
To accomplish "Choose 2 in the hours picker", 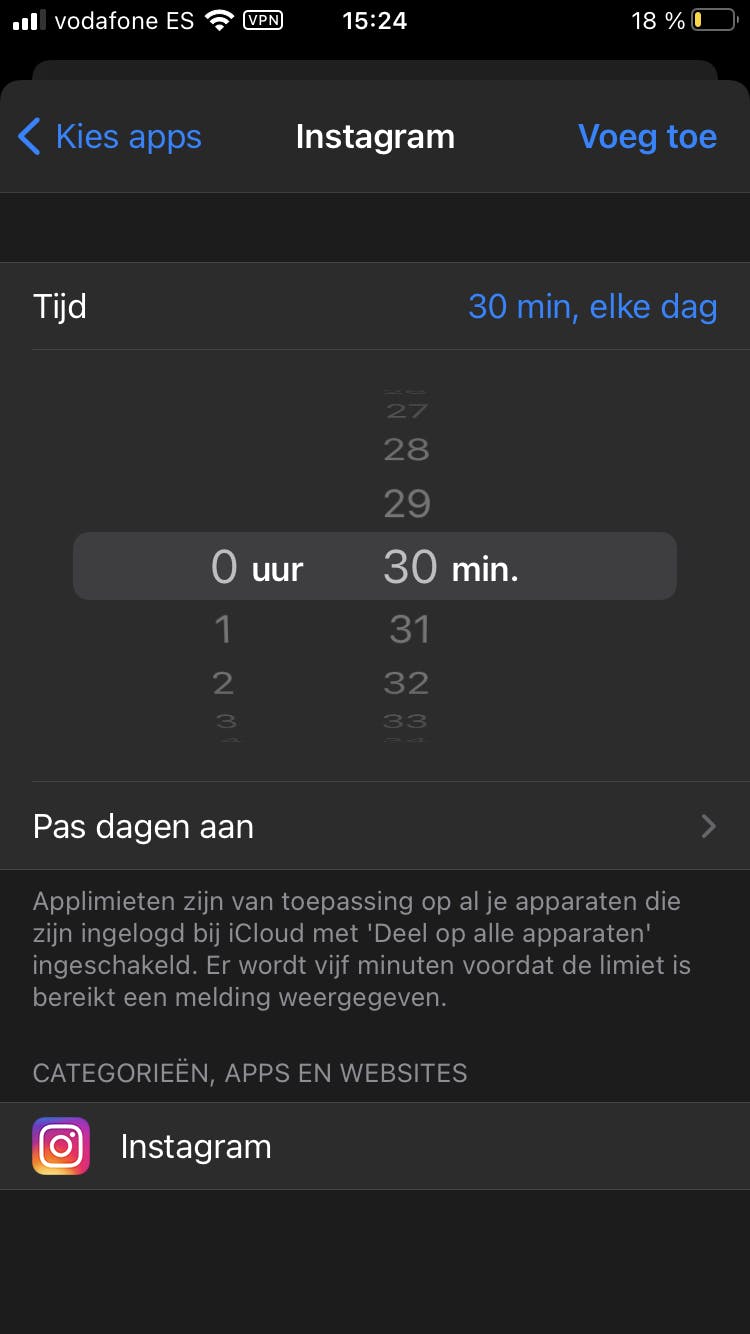I will (x=223, y=683).
